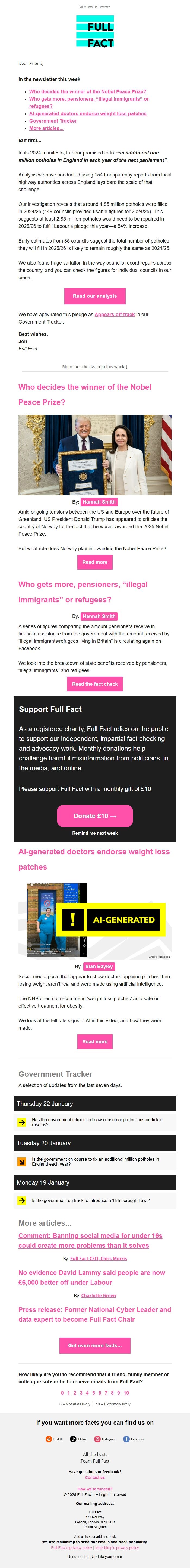
Task: Tap the Read the fact check button
Action: pos(95,684)
